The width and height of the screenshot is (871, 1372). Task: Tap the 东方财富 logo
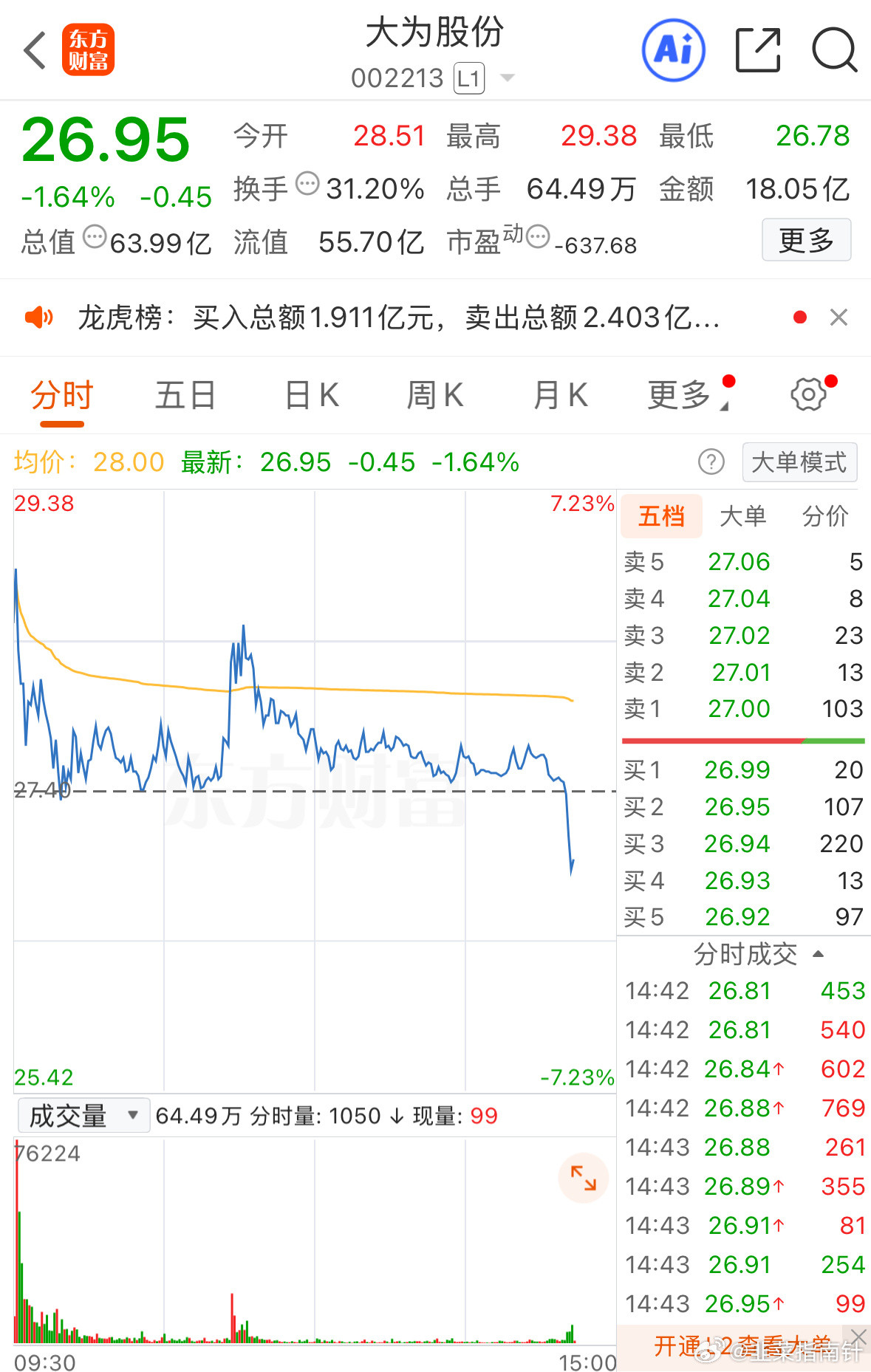(x=88, y=49)
